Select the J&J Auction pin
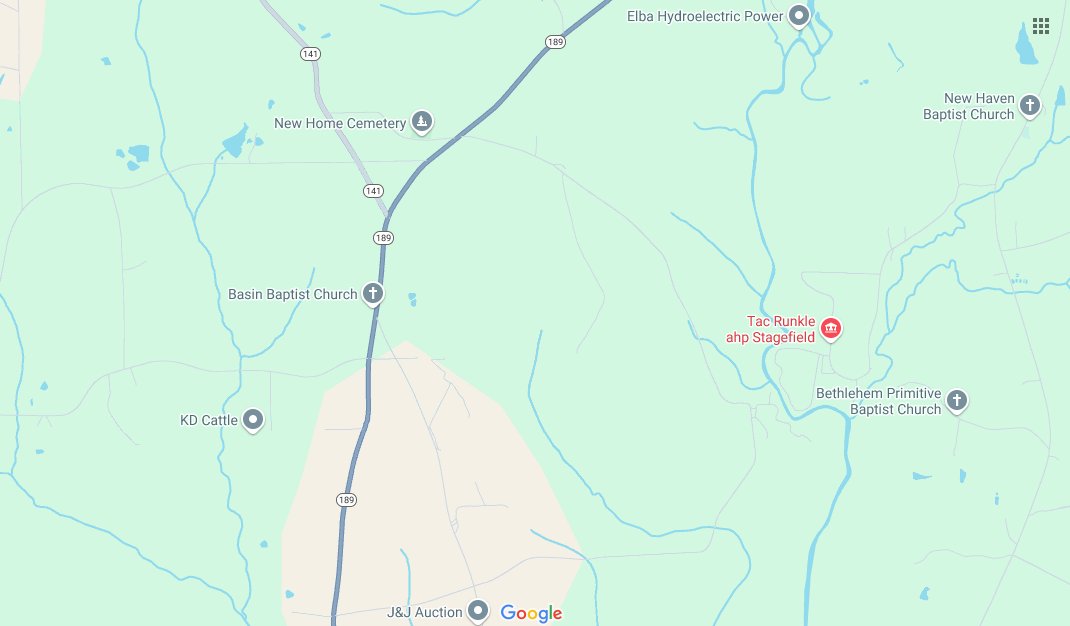The image size is (1070, 626). (x=478, y=611)
